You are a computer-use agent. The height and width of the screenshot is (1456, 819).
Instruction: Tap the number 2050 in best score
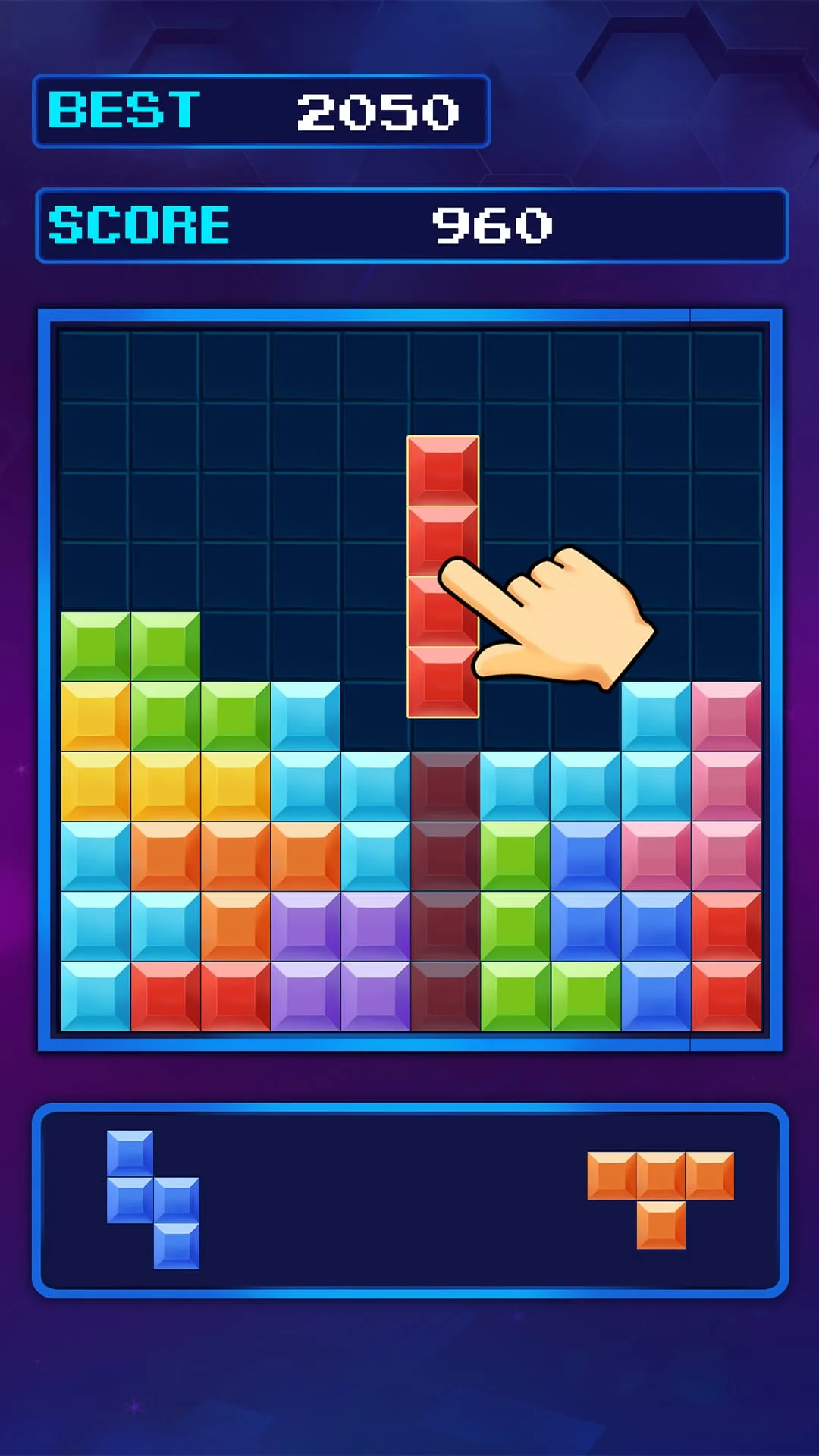point(378,112)
